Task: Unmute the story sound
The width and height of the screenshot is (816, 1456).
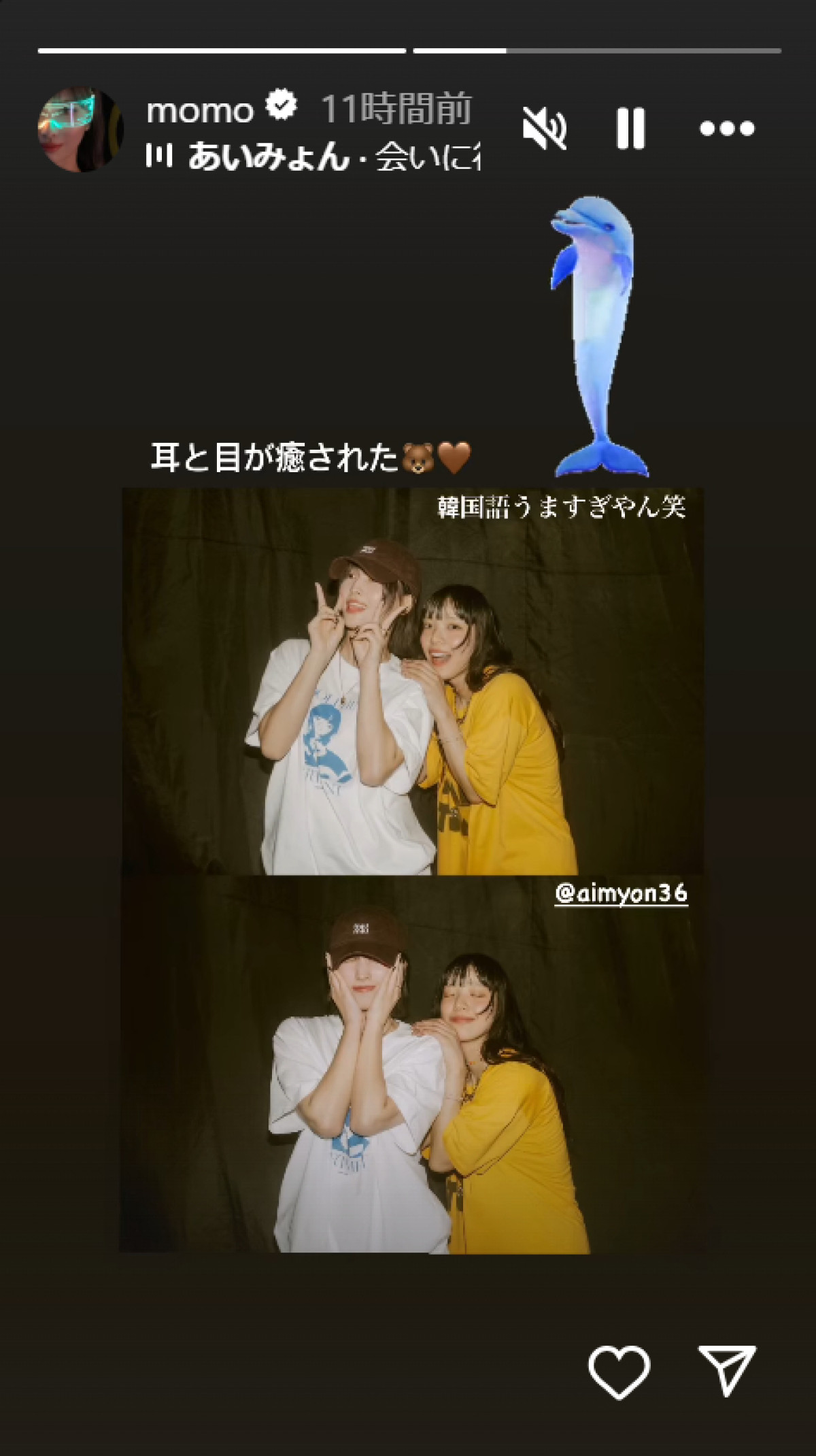Action: coord(544,128)
